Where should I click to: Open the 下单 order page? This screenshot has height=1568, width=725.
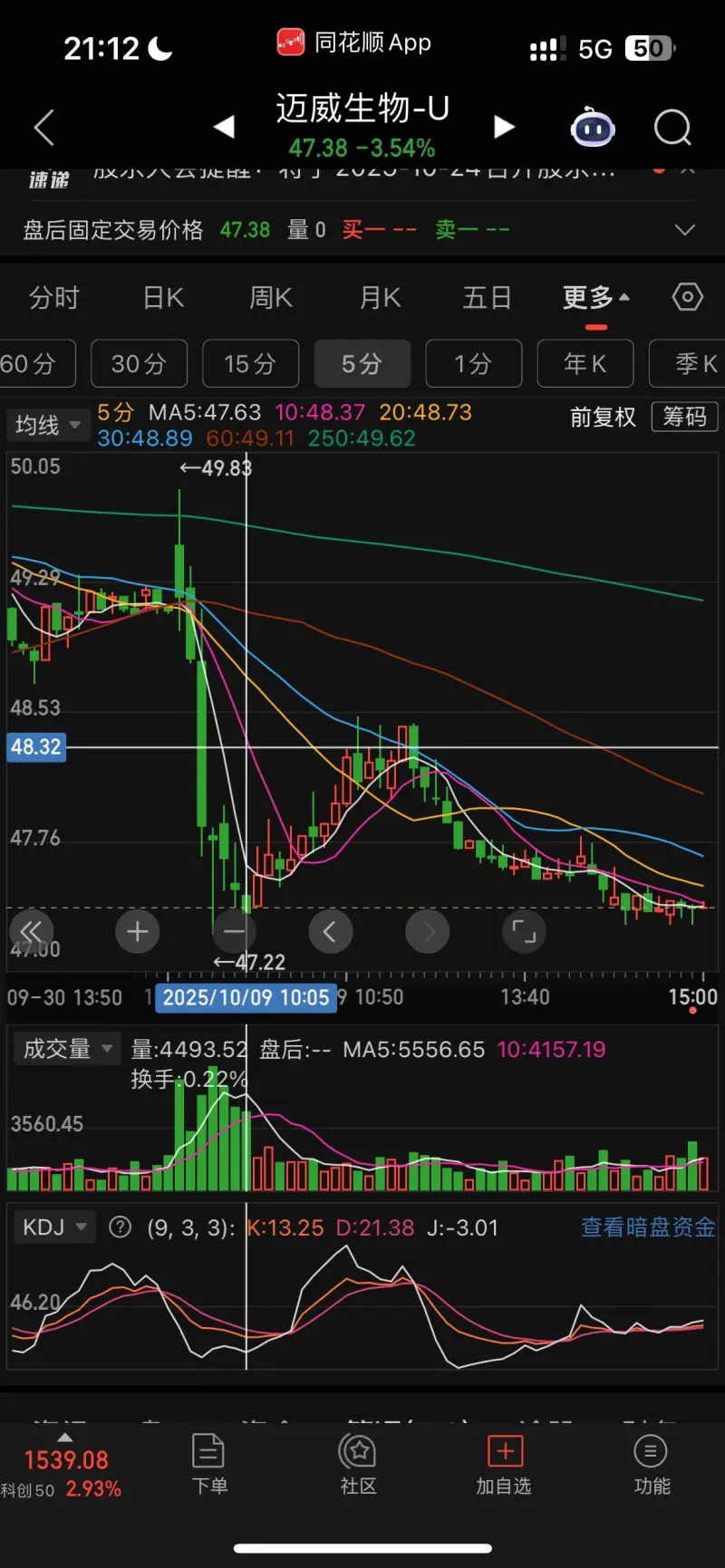(x=209, y=1463)
